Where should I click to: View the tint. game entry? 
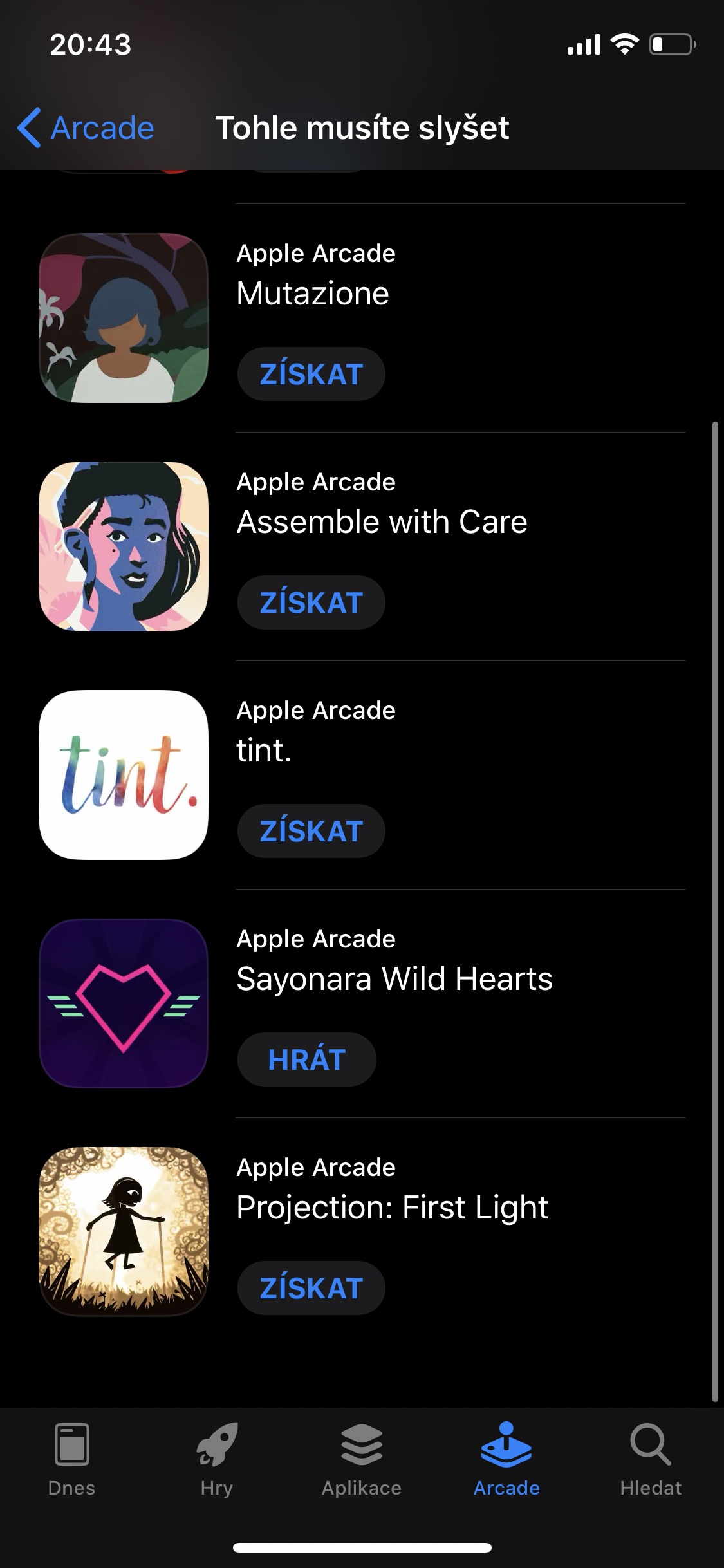click(x=362, y=775)
